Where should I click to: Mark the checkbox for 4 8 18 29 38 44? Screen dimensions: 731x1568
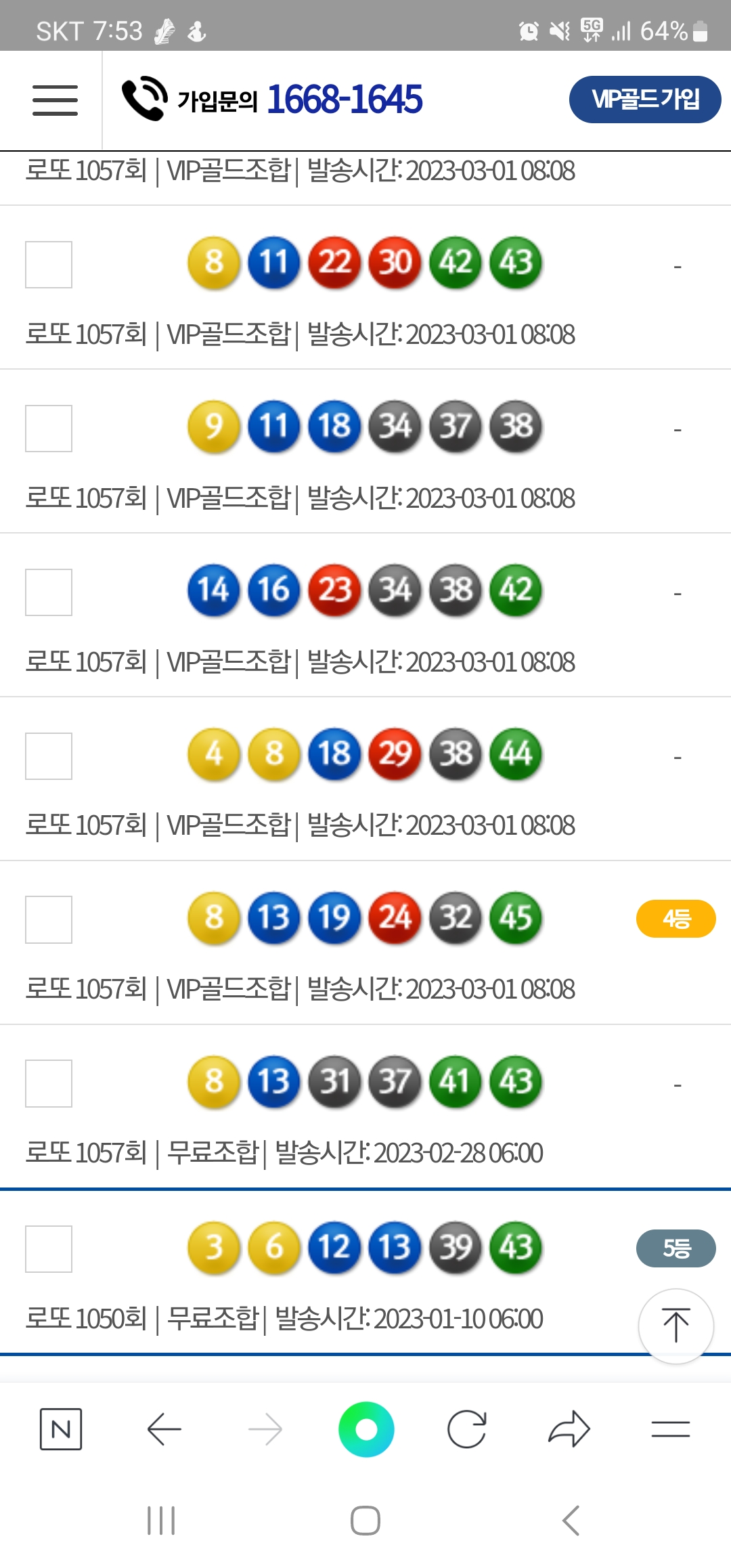pos(49,756)
